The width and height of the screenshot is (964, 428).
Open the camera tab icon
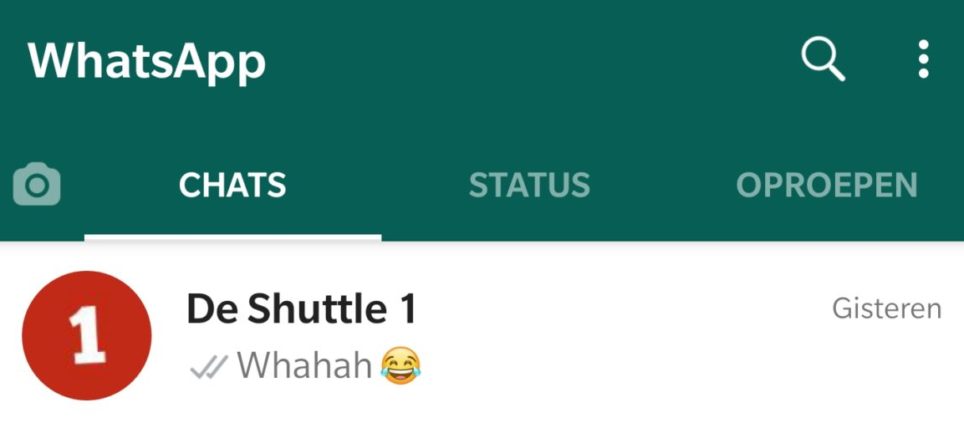[37, 185]
